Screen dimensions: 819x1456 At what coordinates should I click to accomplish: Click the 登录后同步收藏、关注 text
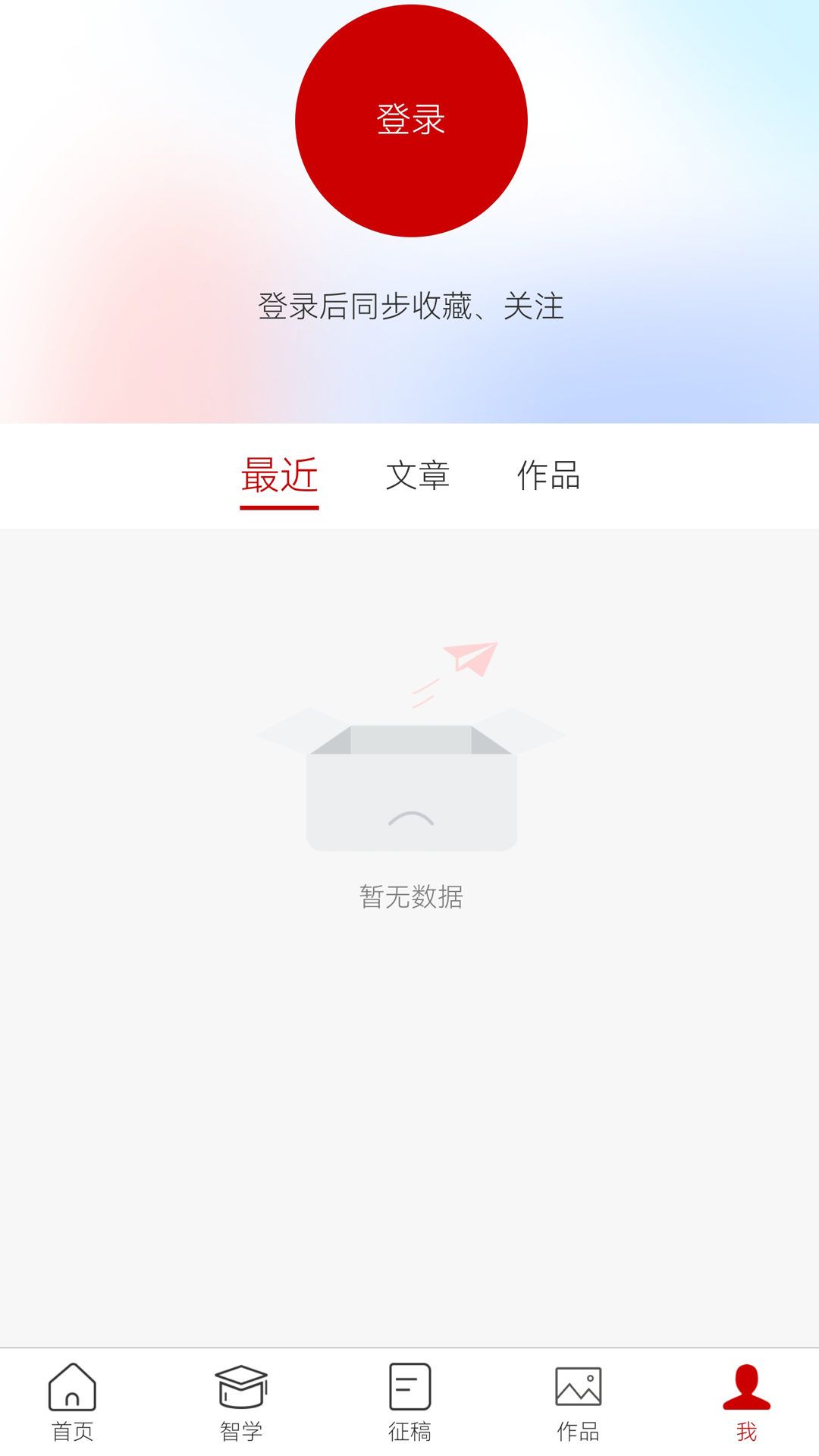pyautogui.click(x=411, y=307)
